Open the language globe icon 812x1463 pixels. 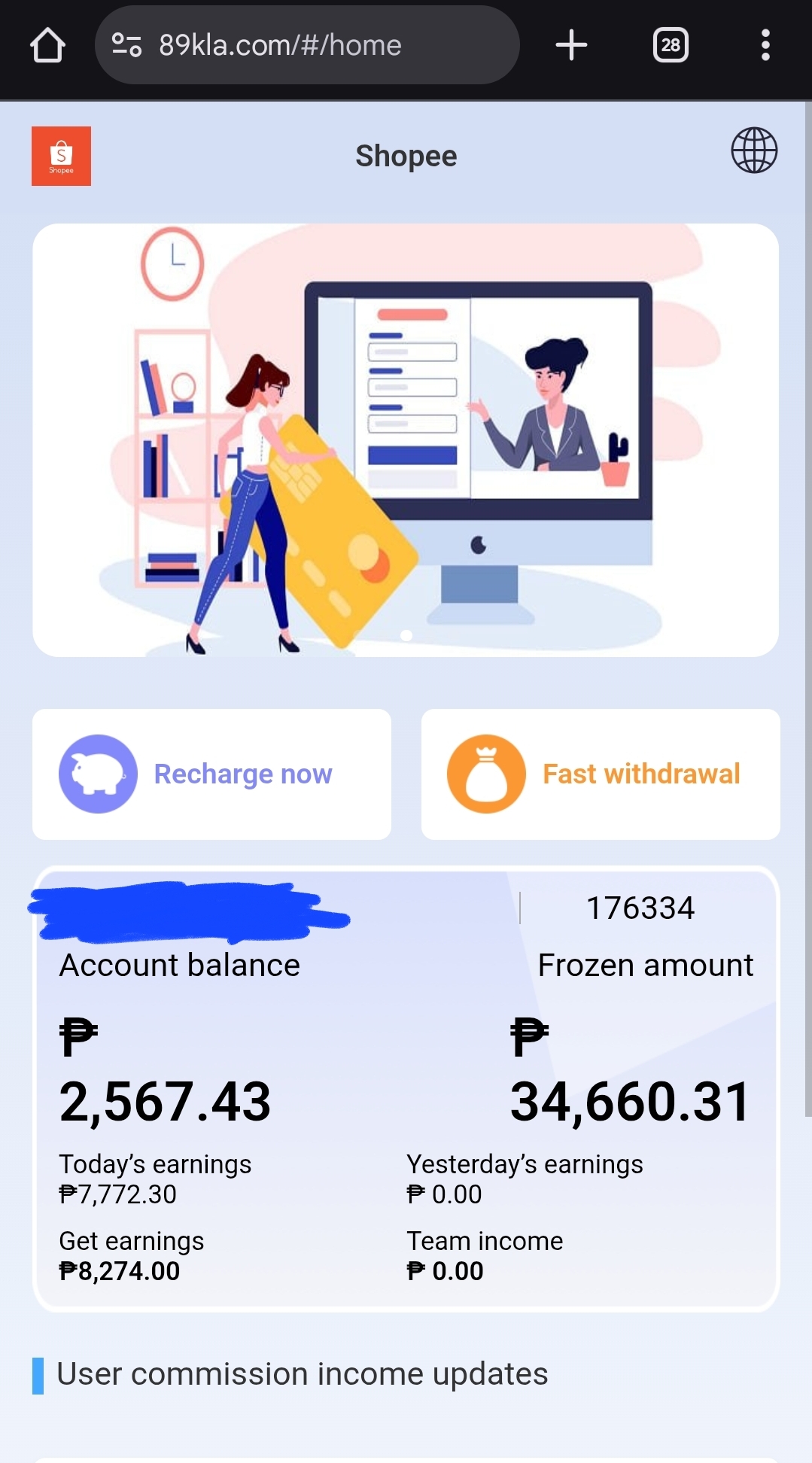point(754,151)
